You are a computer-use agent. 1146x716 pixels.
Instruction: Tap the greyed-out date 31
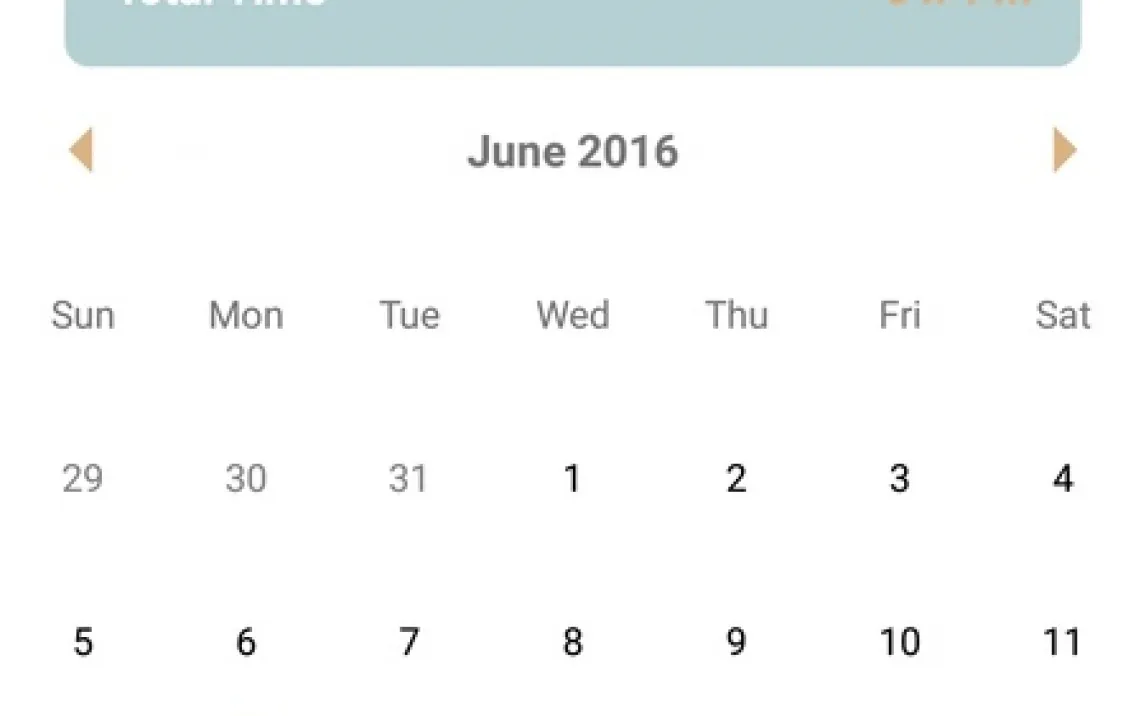pos(409,479)
